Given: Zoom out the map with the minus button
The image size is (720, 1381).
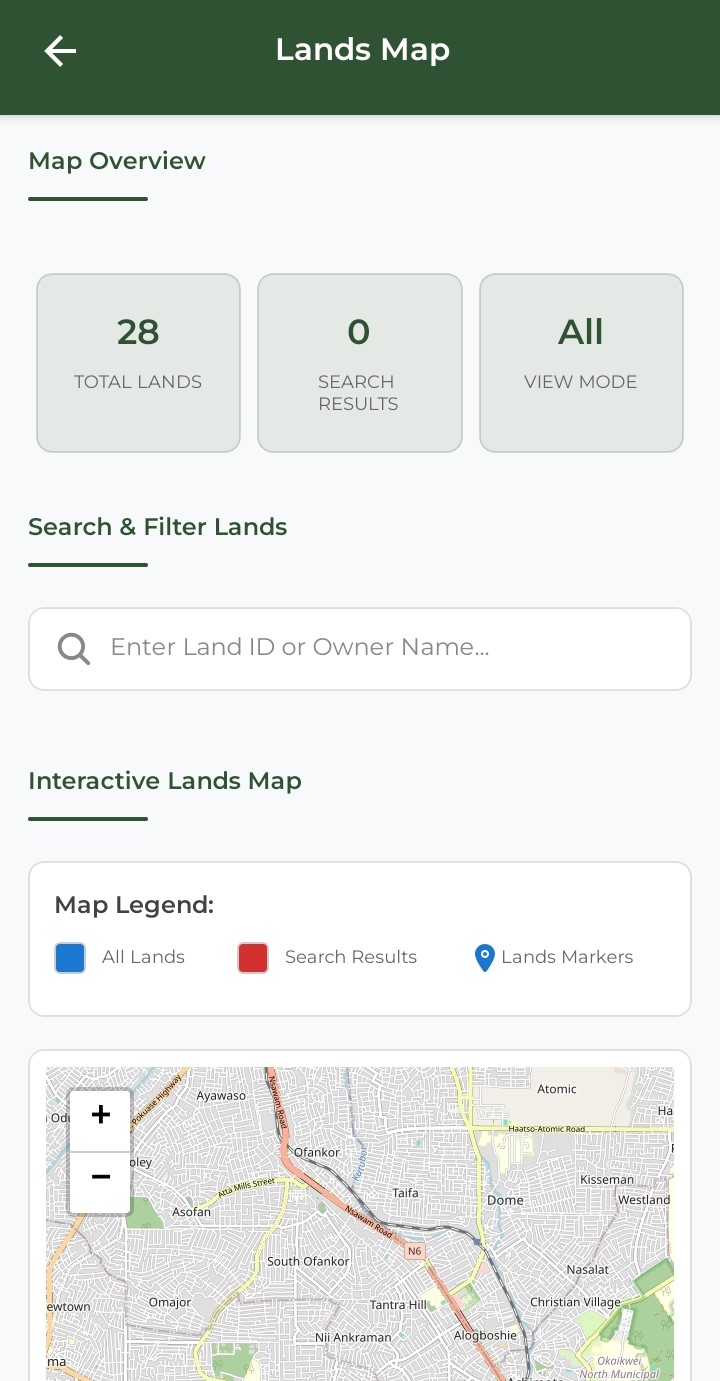Looking at the screenshot, I should click(100, 1178).
